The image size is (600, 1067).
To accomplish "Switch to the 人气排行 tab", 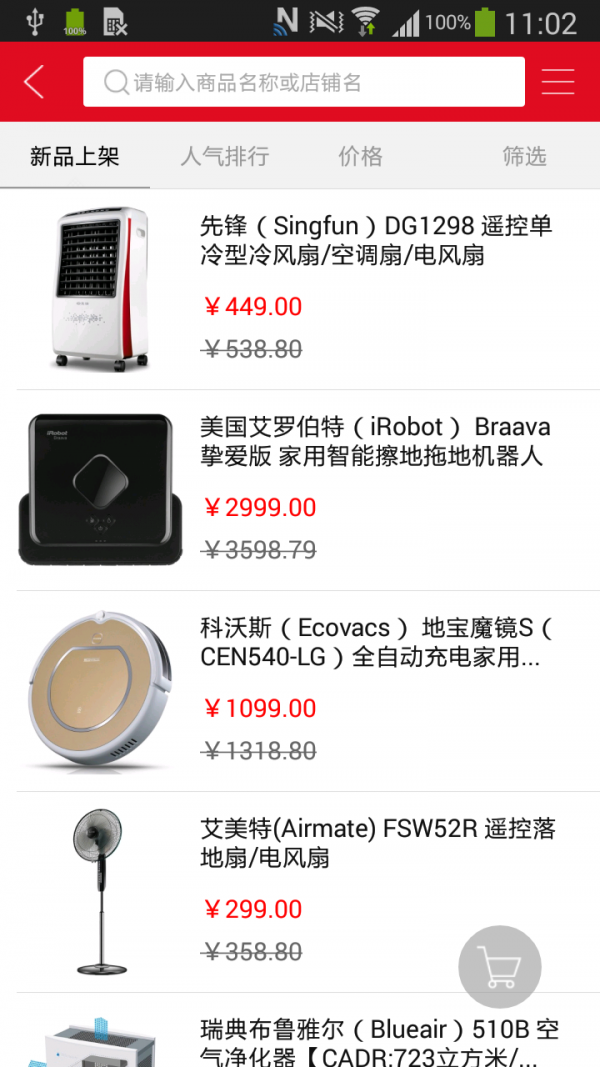I will 225,156.
